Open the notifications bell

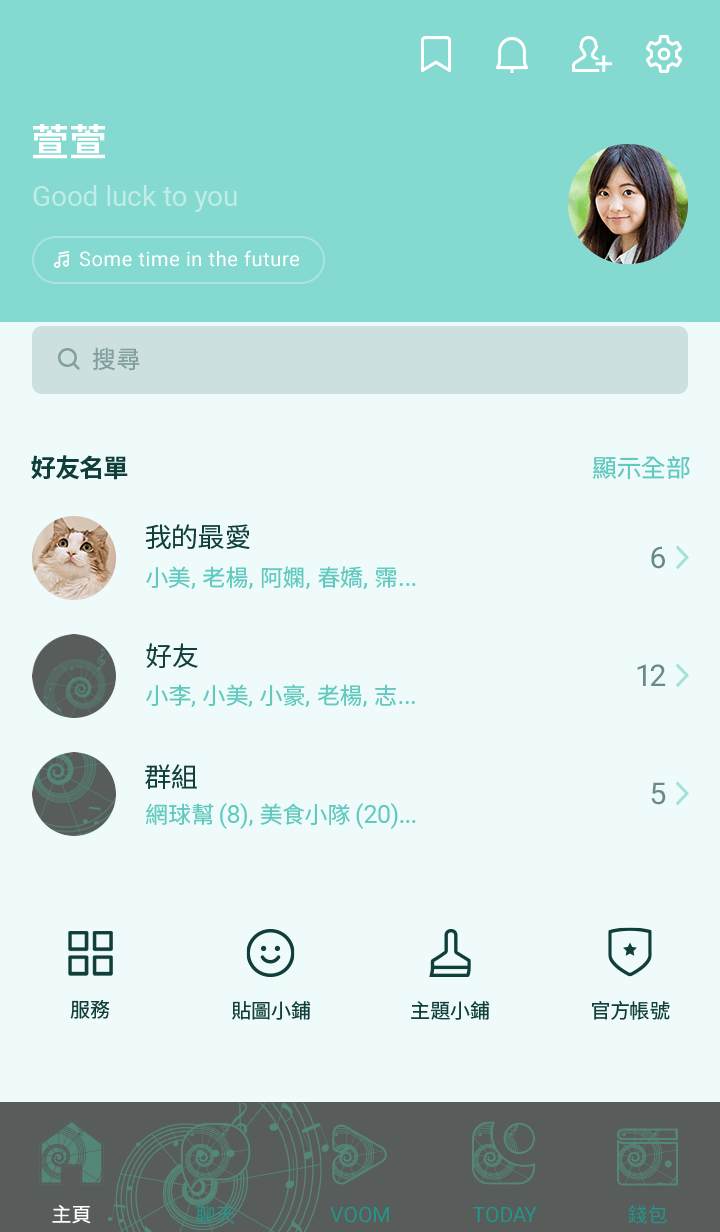coord(512,55)
